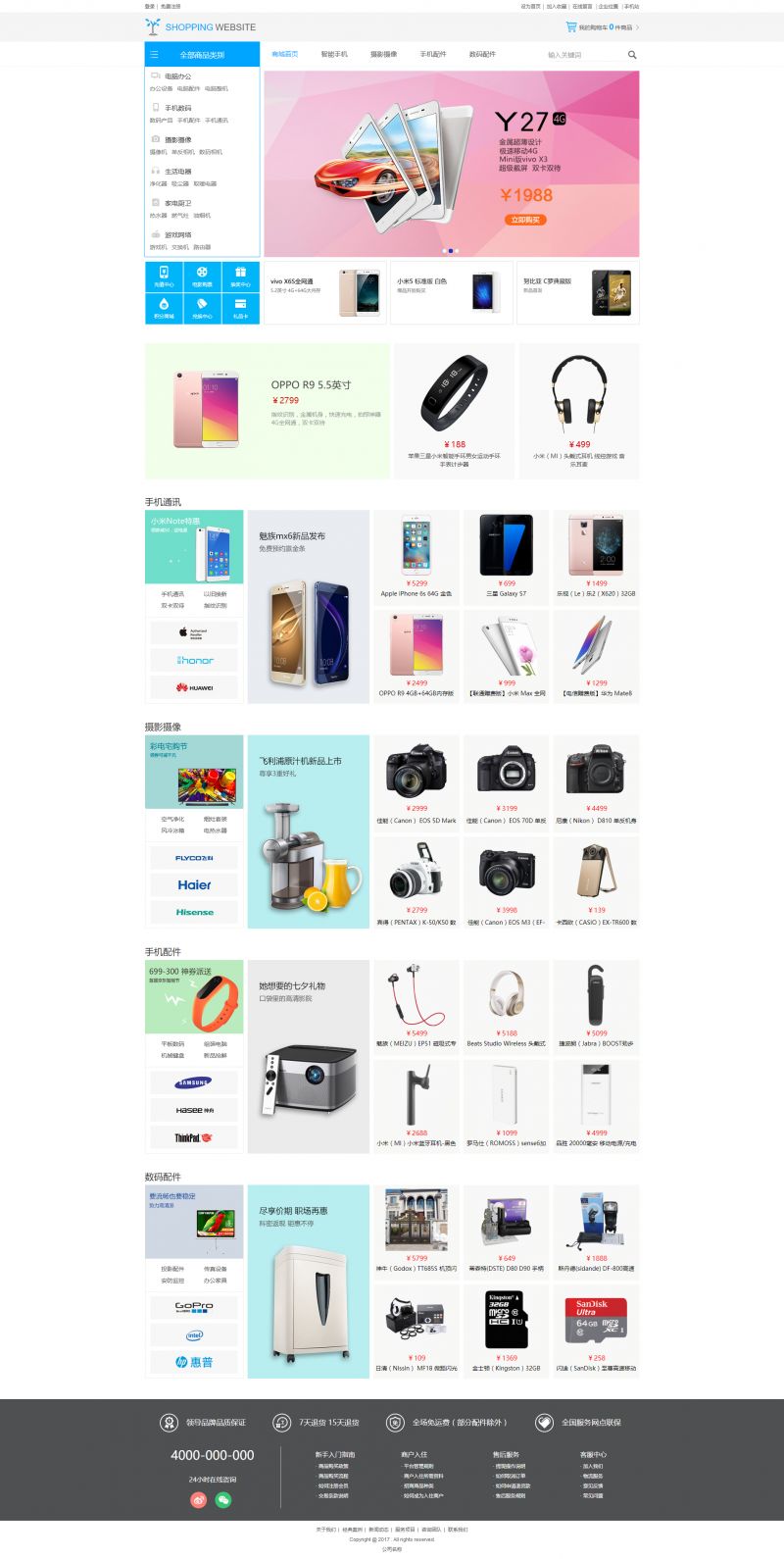
Task: Tap the search magnifier icon
Action: click(x=632, y=55)
